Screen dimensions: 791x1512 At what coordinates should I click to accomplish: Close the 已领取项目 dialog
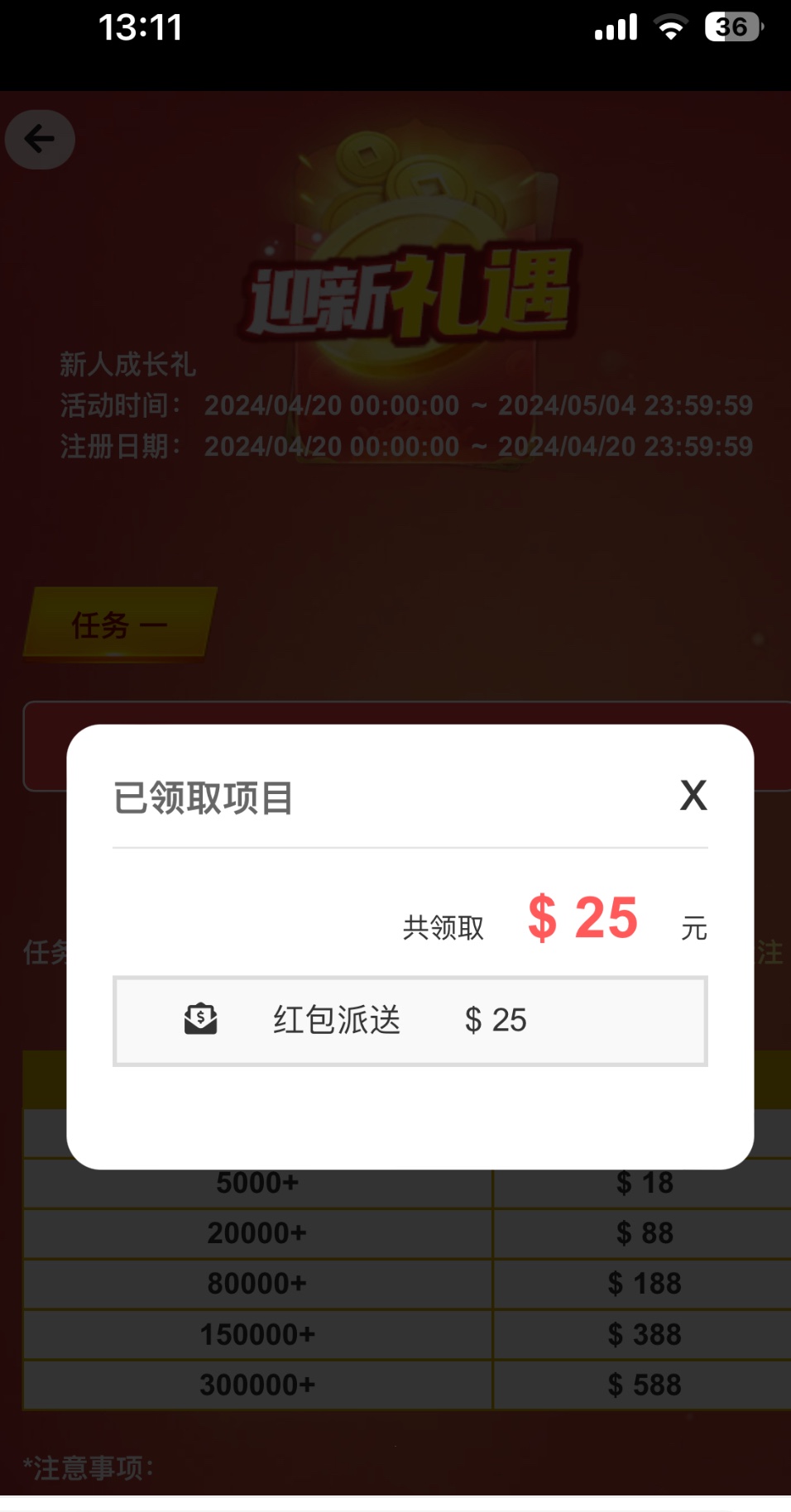pos(693,796)
